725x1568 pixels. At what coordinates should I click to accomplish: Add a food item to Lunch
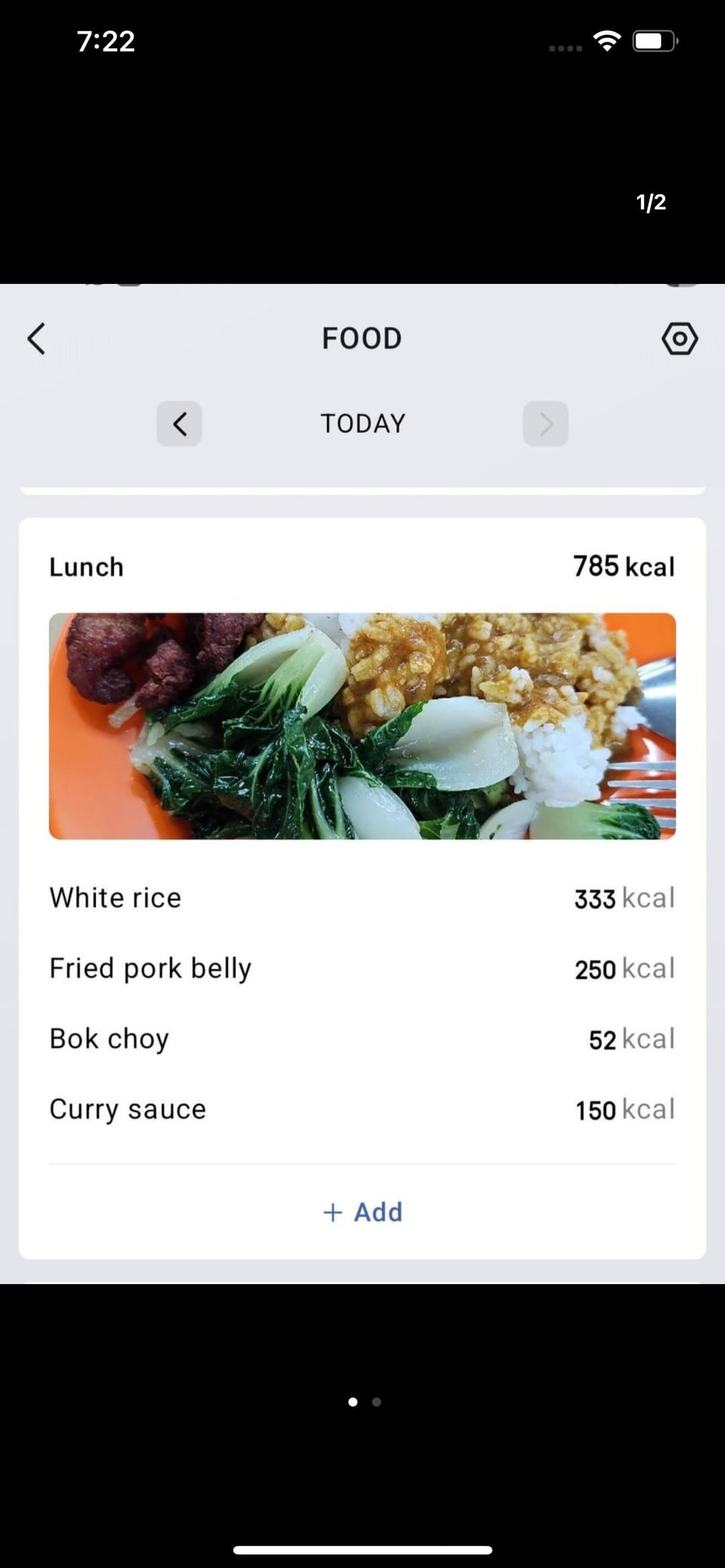tap(362, 1212)
